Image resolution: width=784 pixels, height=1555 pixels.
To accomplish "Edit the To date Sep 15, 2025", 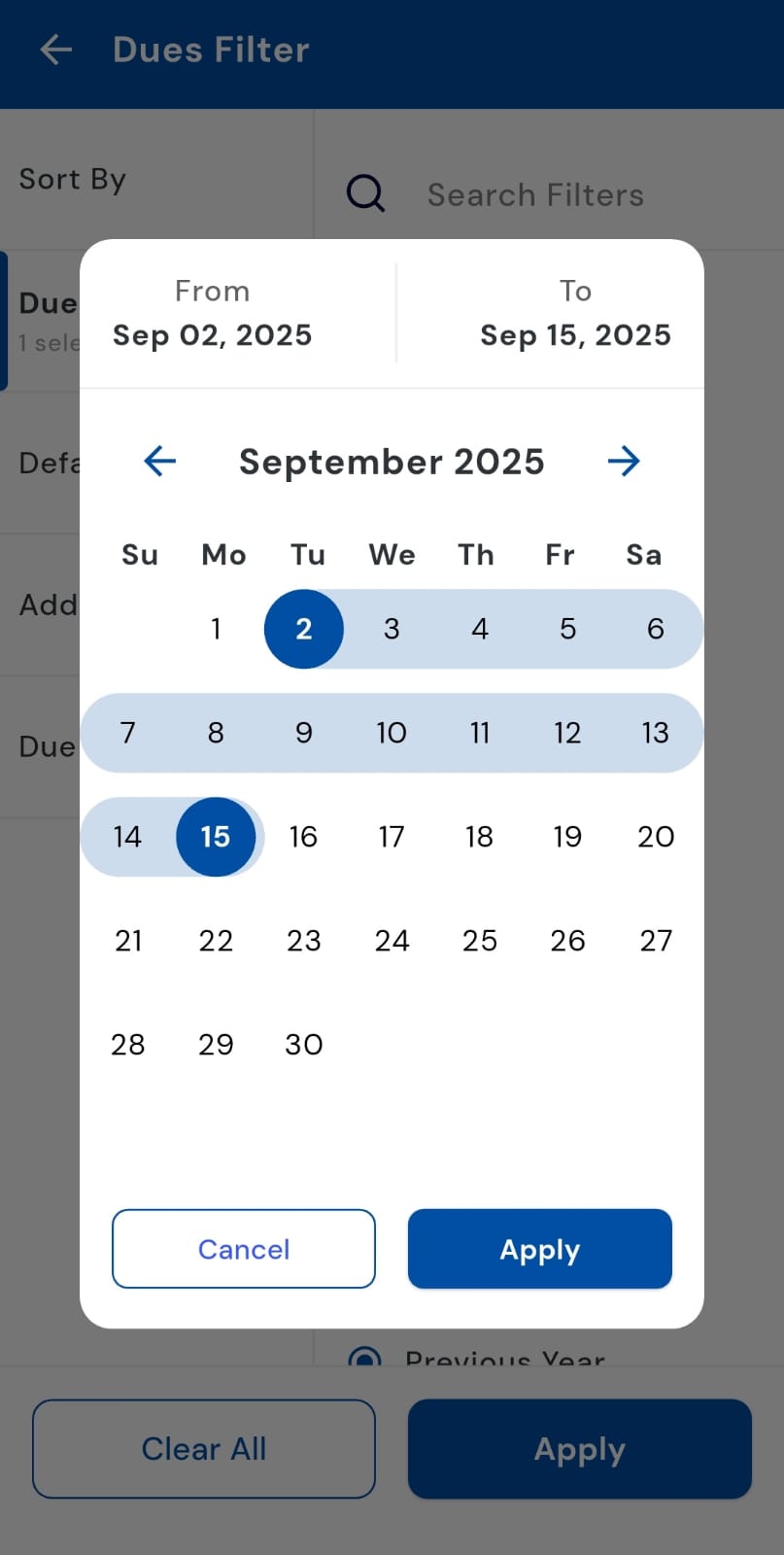I will pos(575,315).
